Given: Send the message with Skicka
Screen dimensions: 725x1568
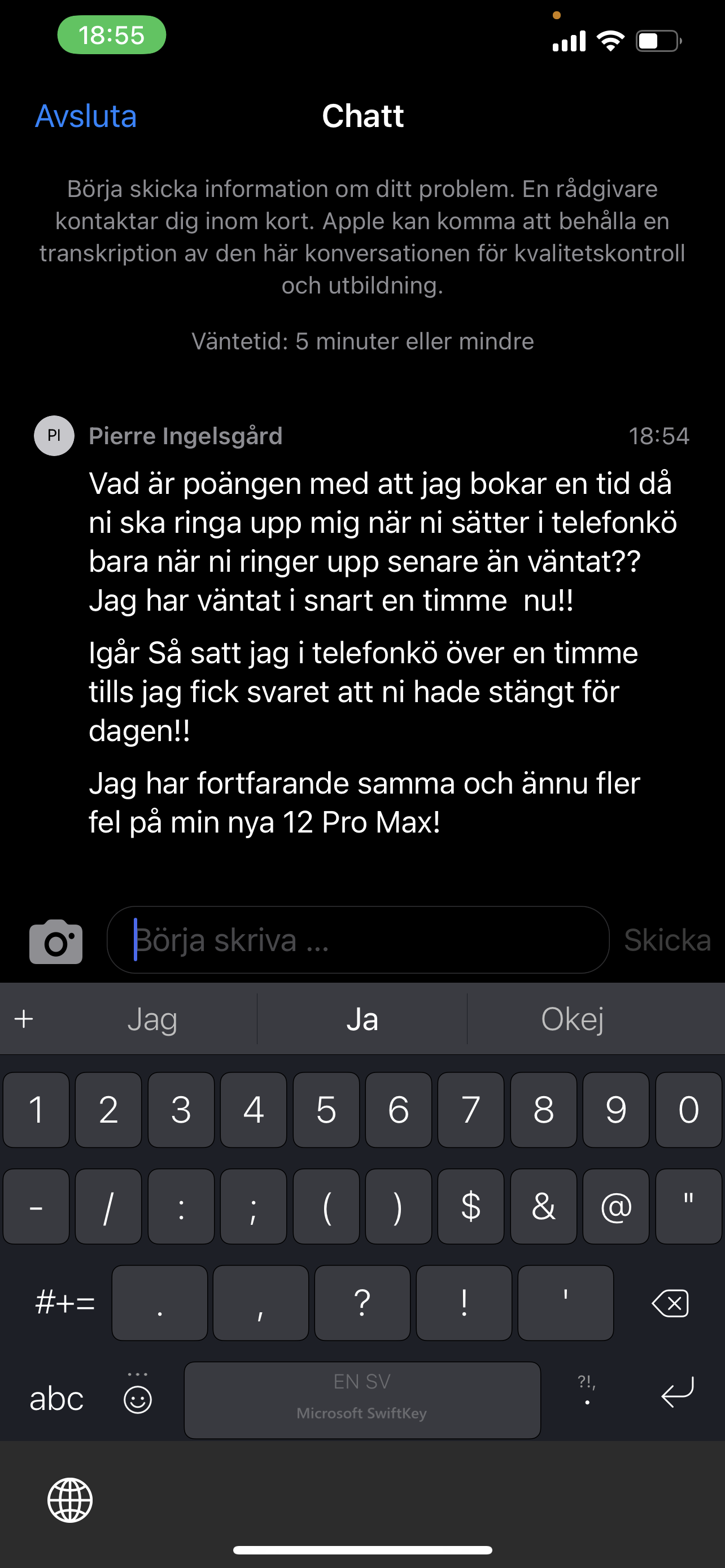Looking at the screenshot, I should tap(667, 940).
